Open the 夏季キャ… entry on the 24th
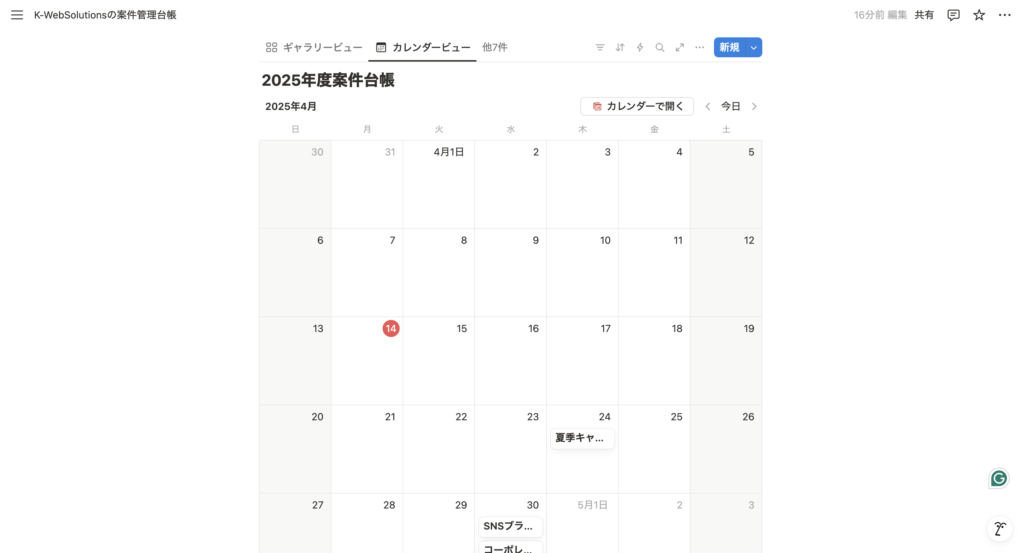The height and width of the screenshot is (553, 1024). click(x=582, y=438)
